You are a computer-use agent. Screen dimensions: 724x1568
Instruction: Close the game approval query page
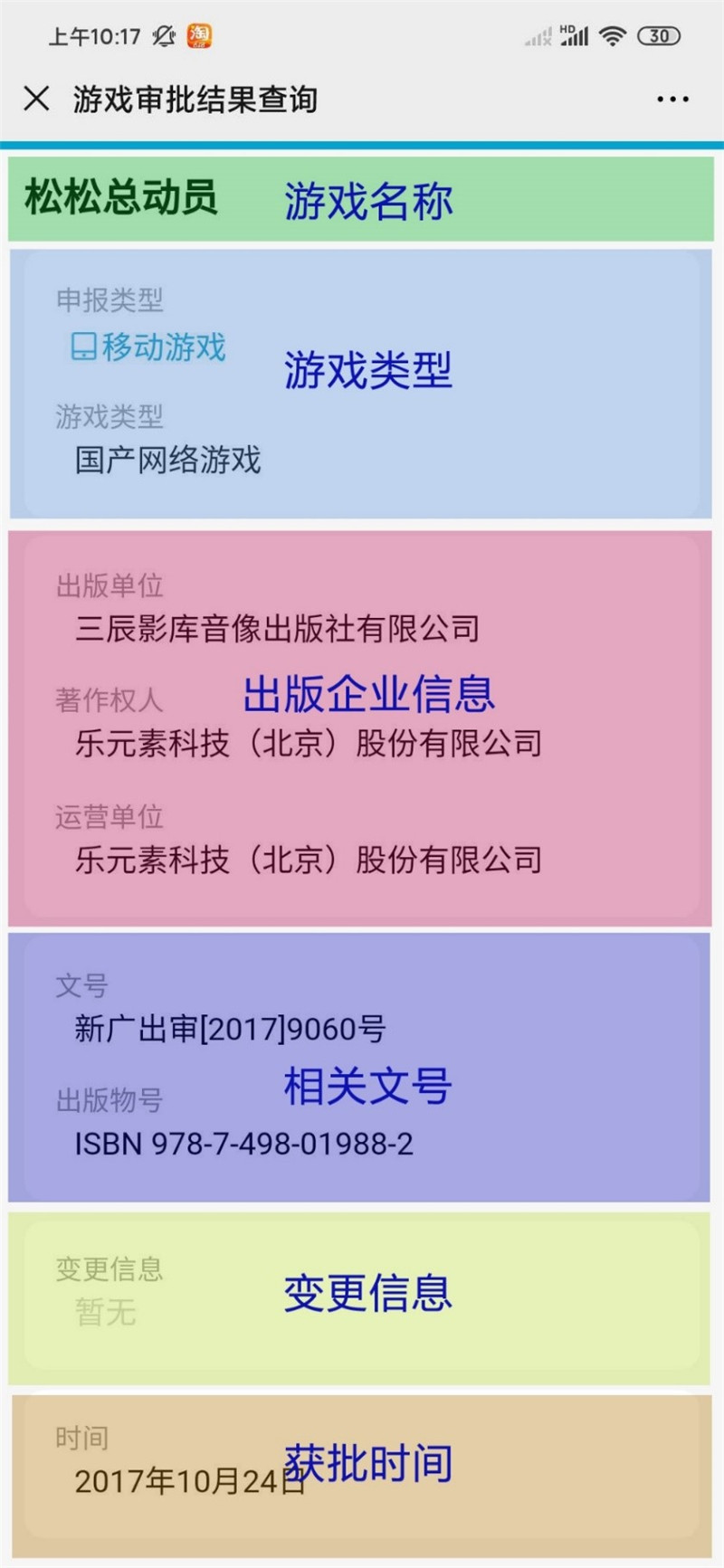(x=36, y=99)
